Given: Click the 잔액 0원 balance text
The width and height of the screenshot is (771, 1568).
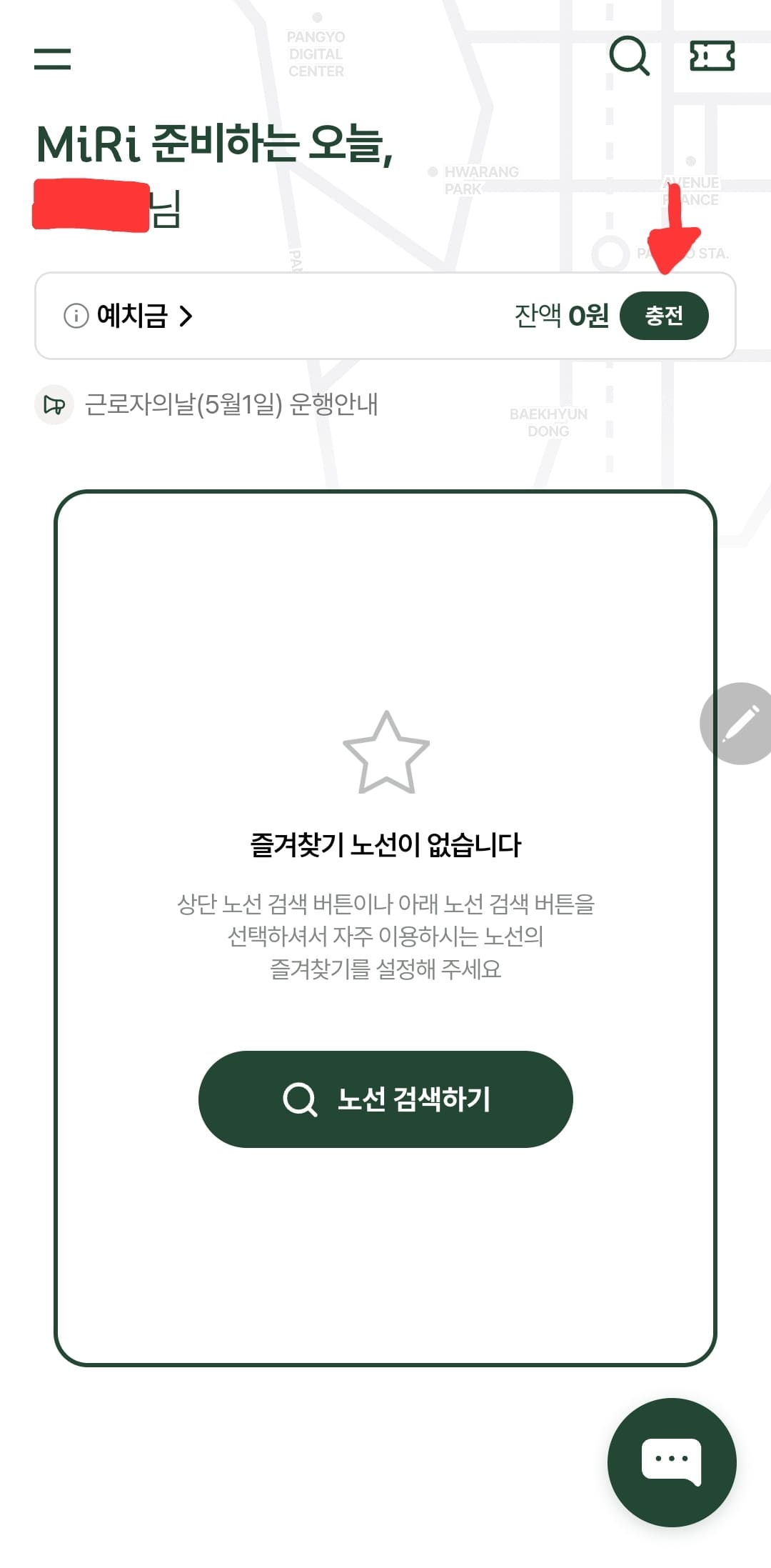Looking at the screenshot, I should 561,316.
